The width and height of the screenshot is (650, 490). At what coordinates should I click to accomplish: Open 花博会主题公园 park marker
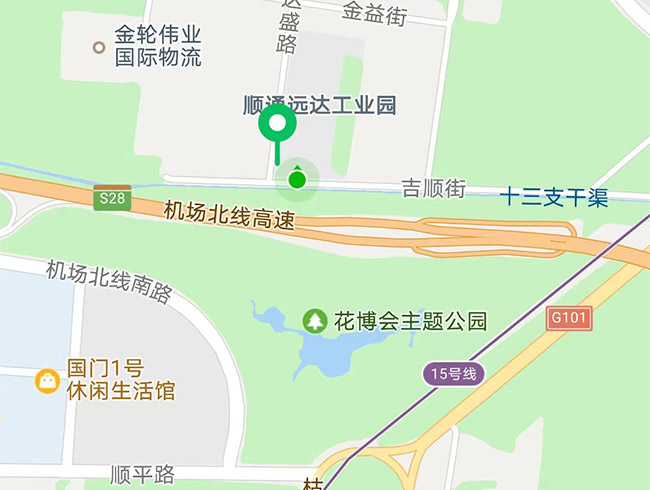click(315, 321)
